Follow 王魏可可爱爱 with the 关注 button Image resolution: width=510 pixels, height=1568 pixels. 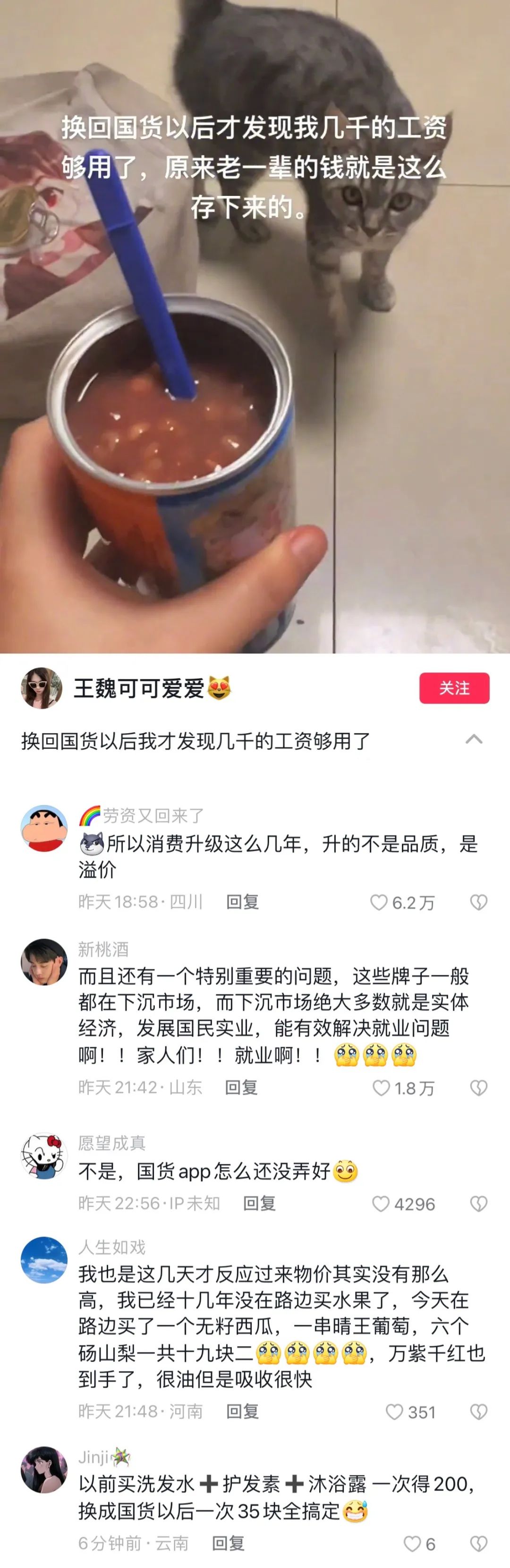tap(454, 688)
